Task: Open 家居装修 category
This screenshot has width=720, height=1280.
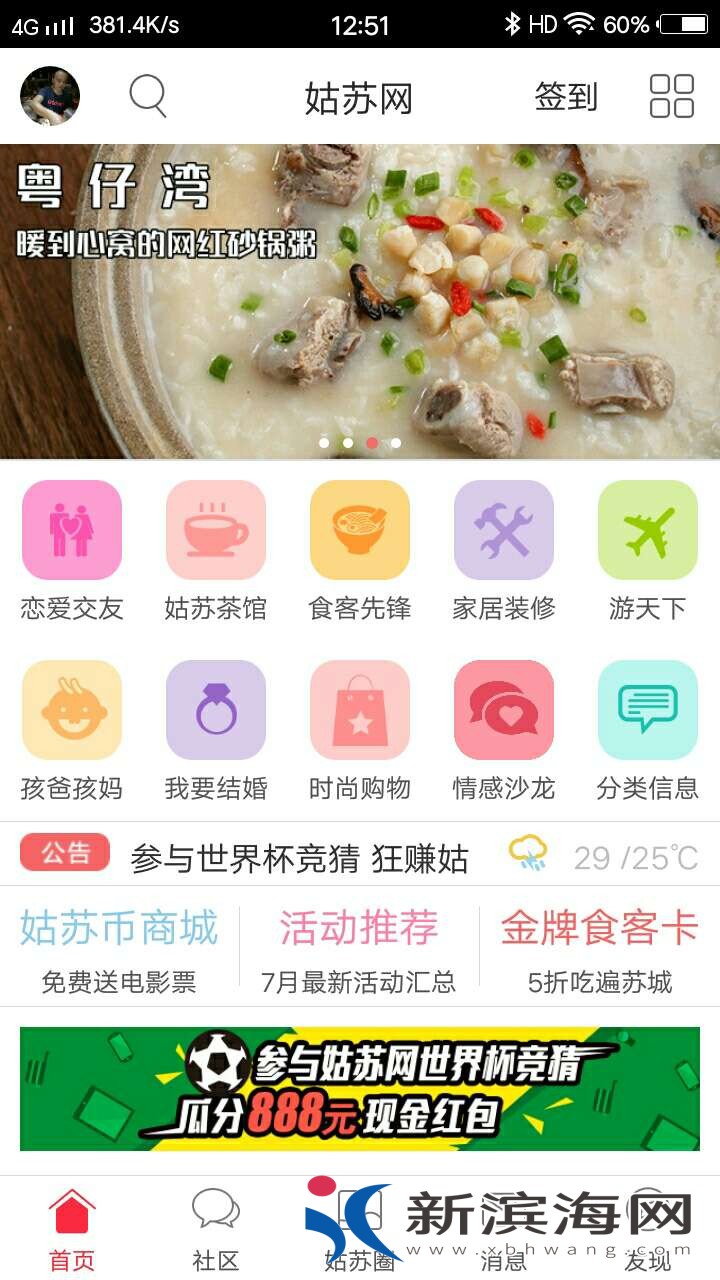Action: (x=504, y=550)
